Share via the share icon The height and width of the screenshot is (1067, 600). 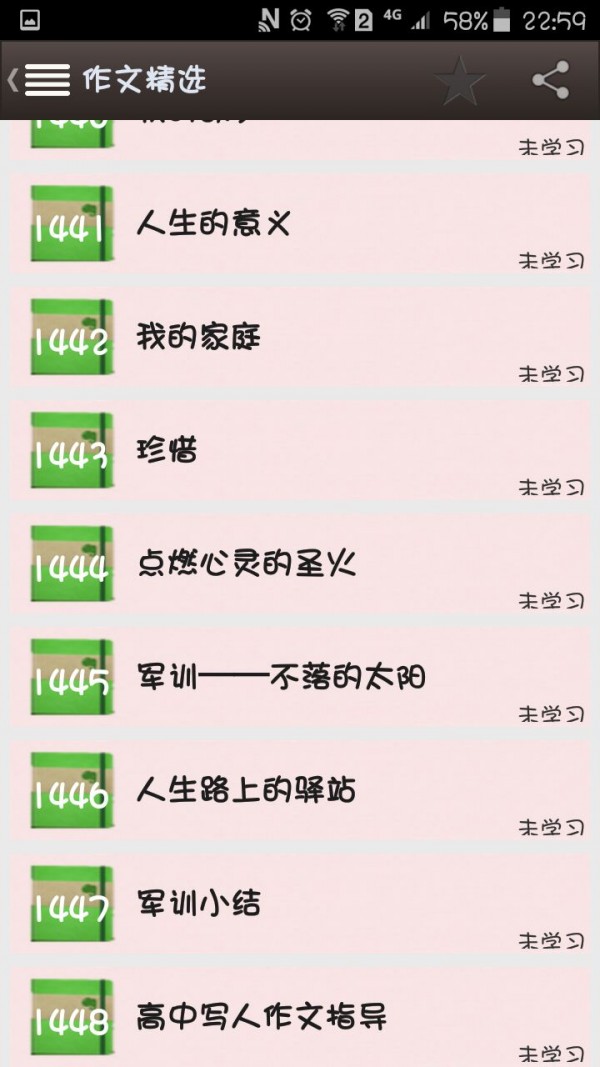pos(550,80)
